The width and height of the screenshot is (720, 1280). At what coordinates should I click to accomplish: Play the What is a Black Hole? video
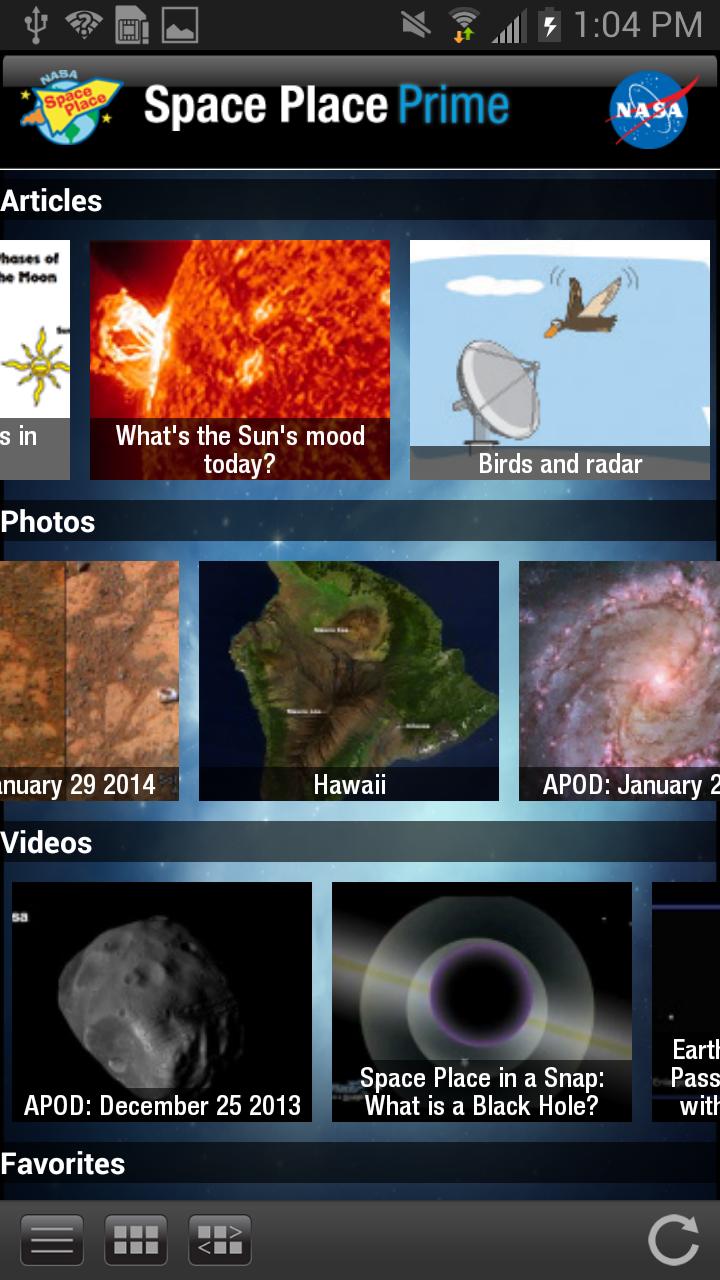(x=482, y=1000)
